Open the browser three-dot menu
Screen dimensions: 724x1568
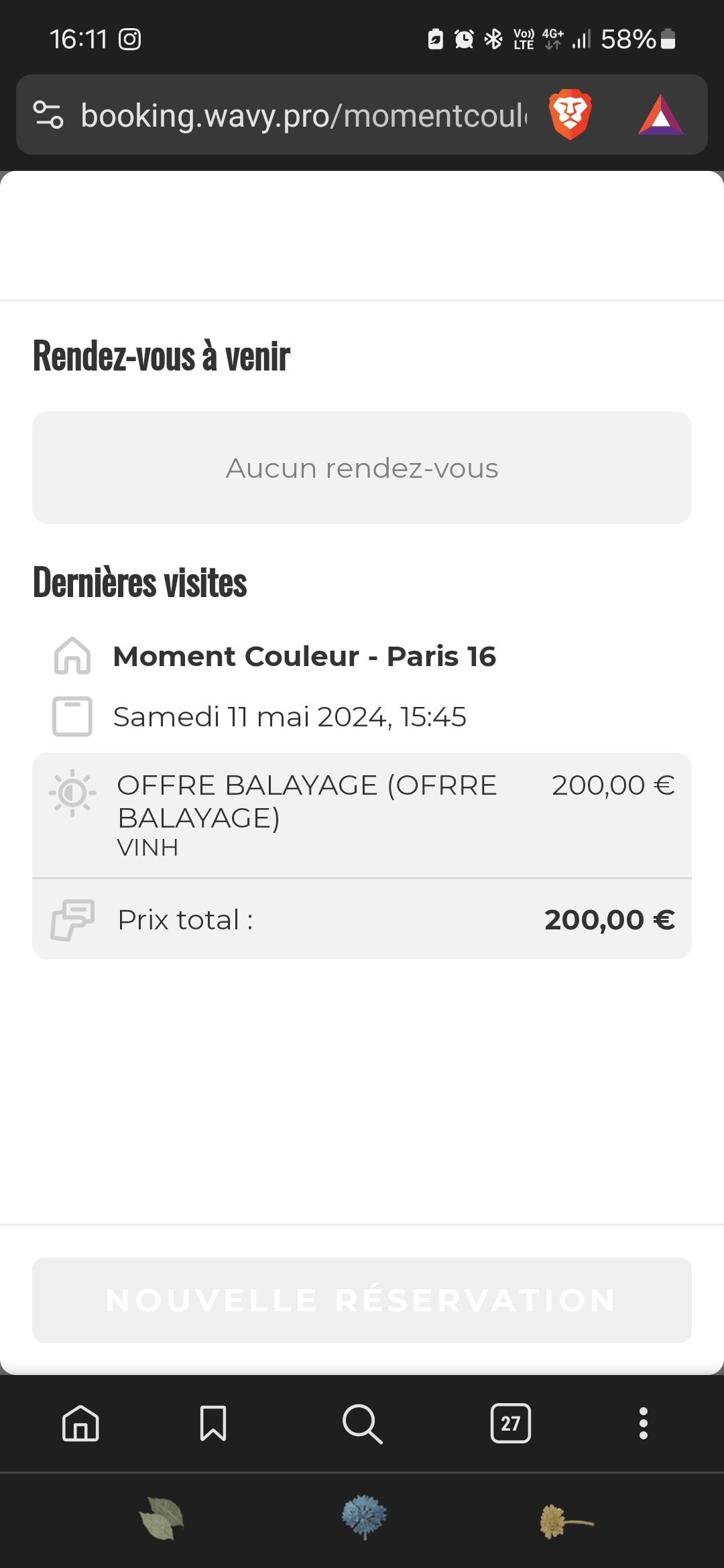tap(644, 1423)
